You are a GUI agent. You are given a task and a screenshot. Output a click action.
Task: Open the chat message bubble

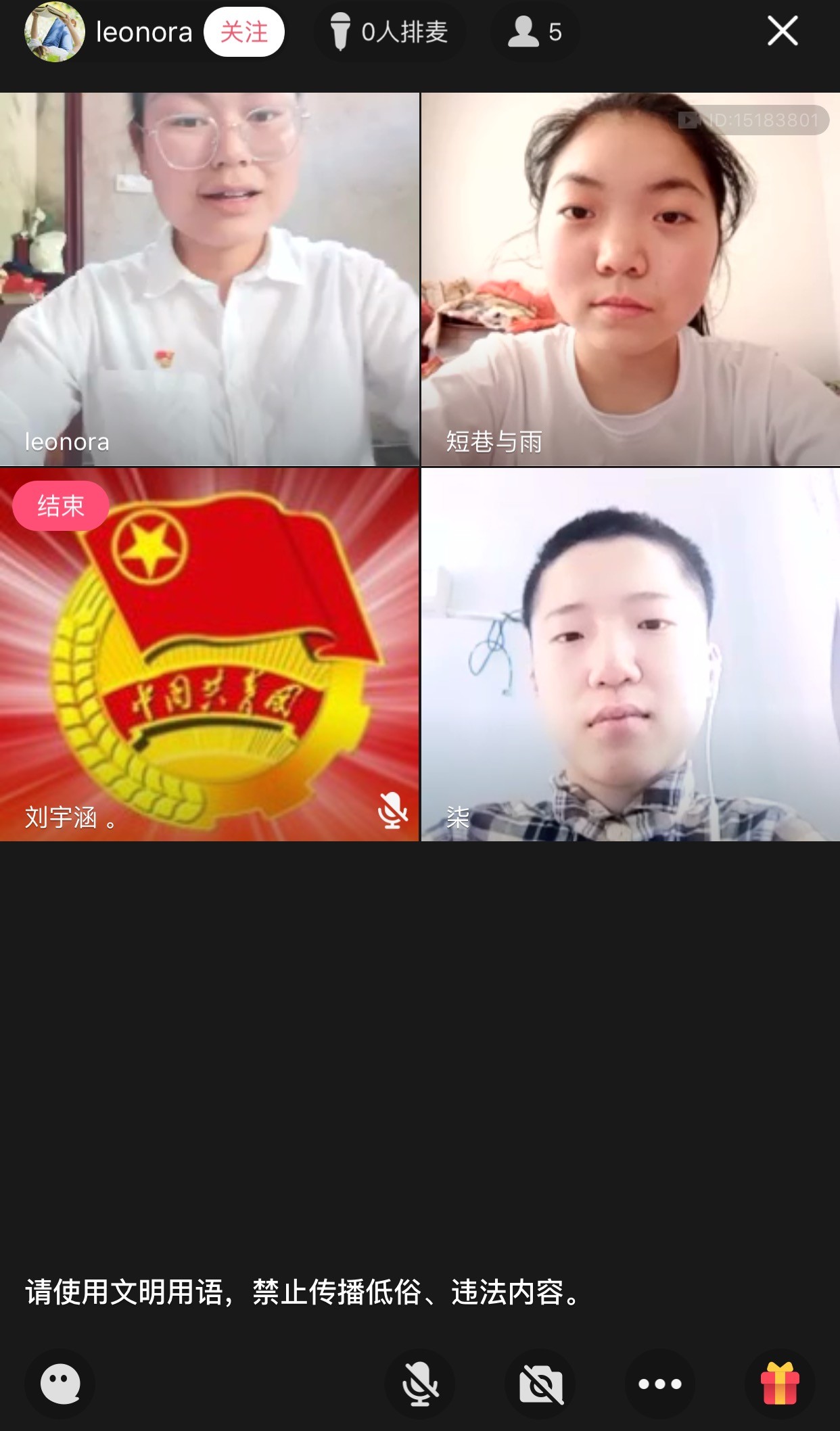coord(60,1384)
